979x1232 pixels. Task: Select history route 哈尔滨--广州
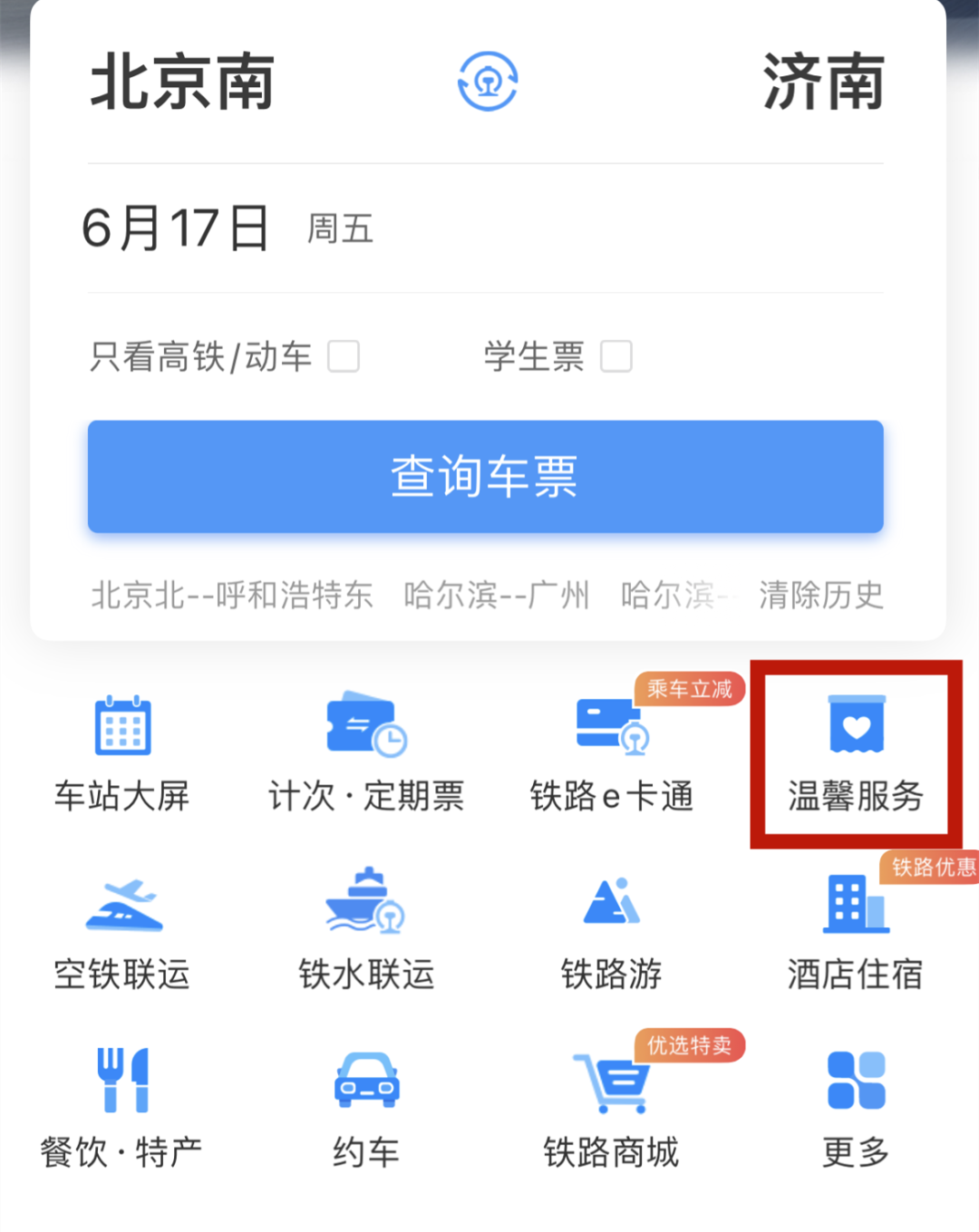(x=497, y=595)
